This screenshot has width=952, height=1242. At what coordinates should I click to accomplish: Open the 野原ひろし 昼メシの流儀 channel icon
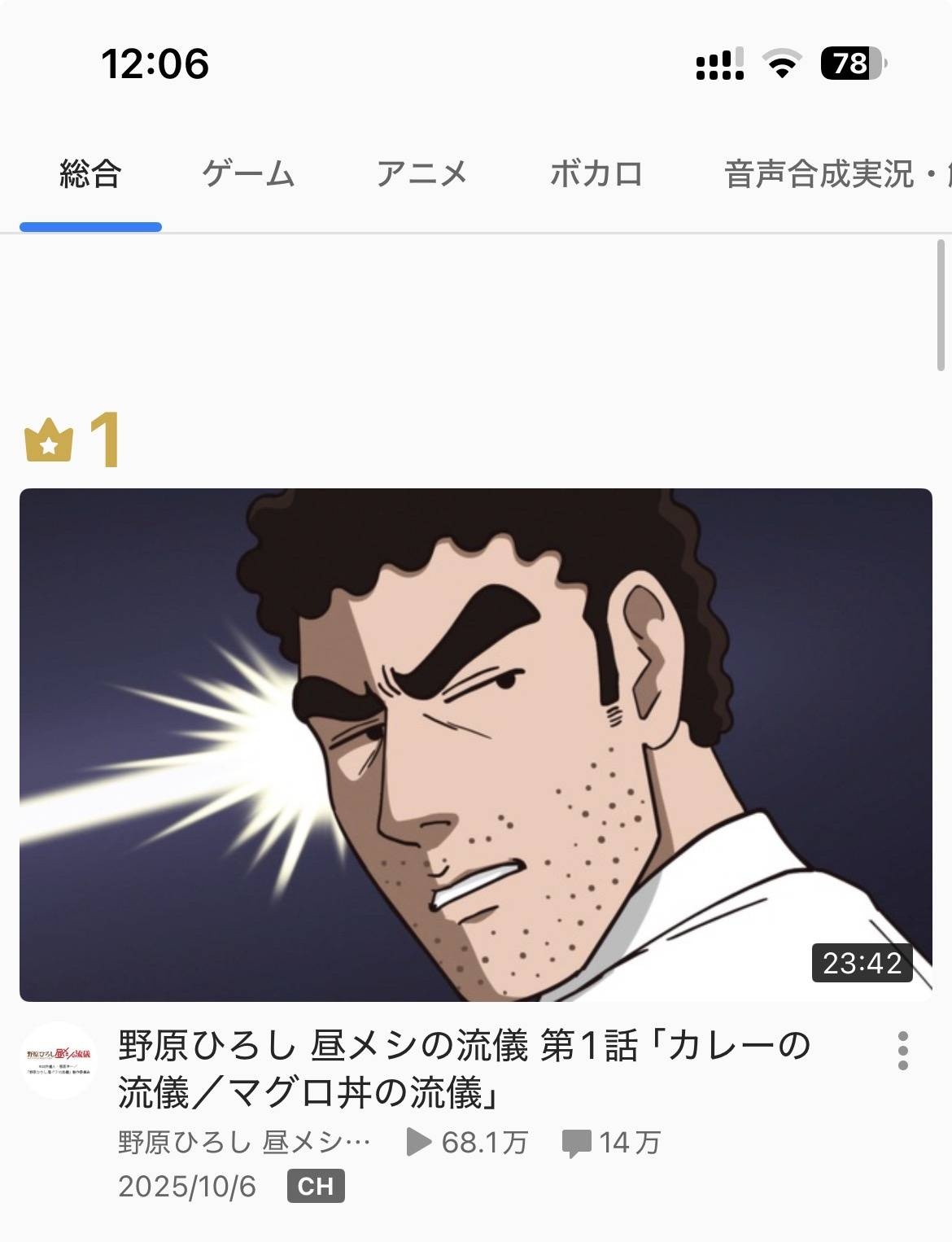[x=59, y=1060]
